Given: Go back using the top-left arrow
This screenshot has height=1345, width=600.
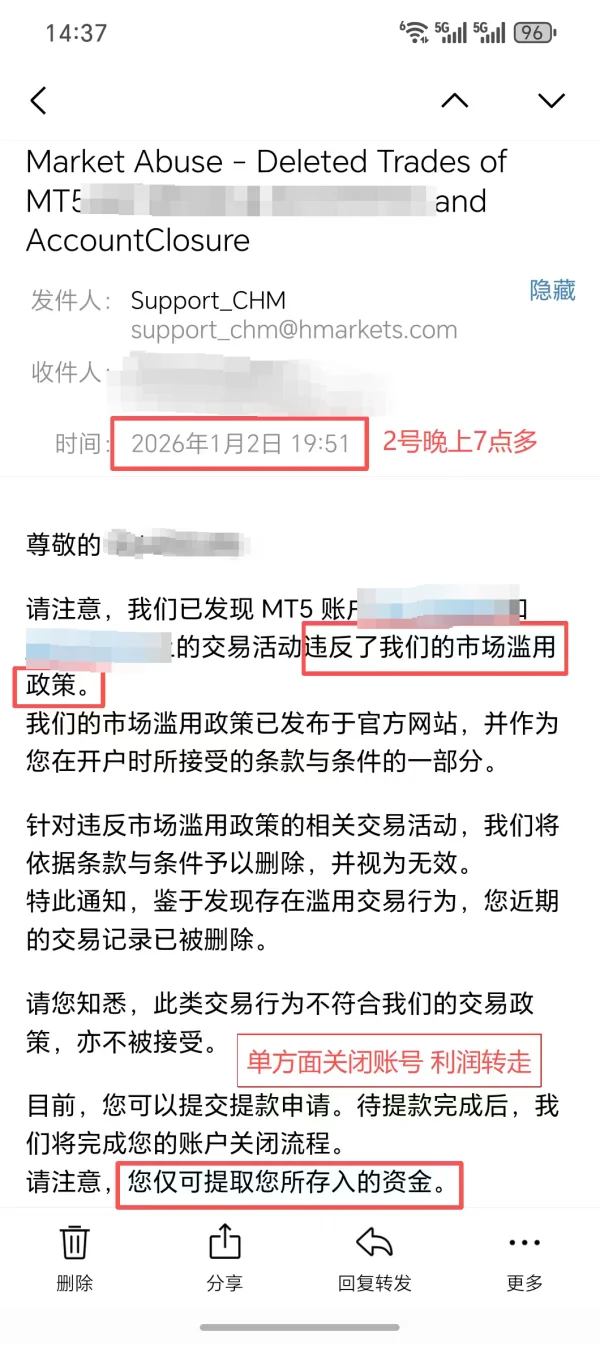Looking at the screenshot, I should 38,100.
